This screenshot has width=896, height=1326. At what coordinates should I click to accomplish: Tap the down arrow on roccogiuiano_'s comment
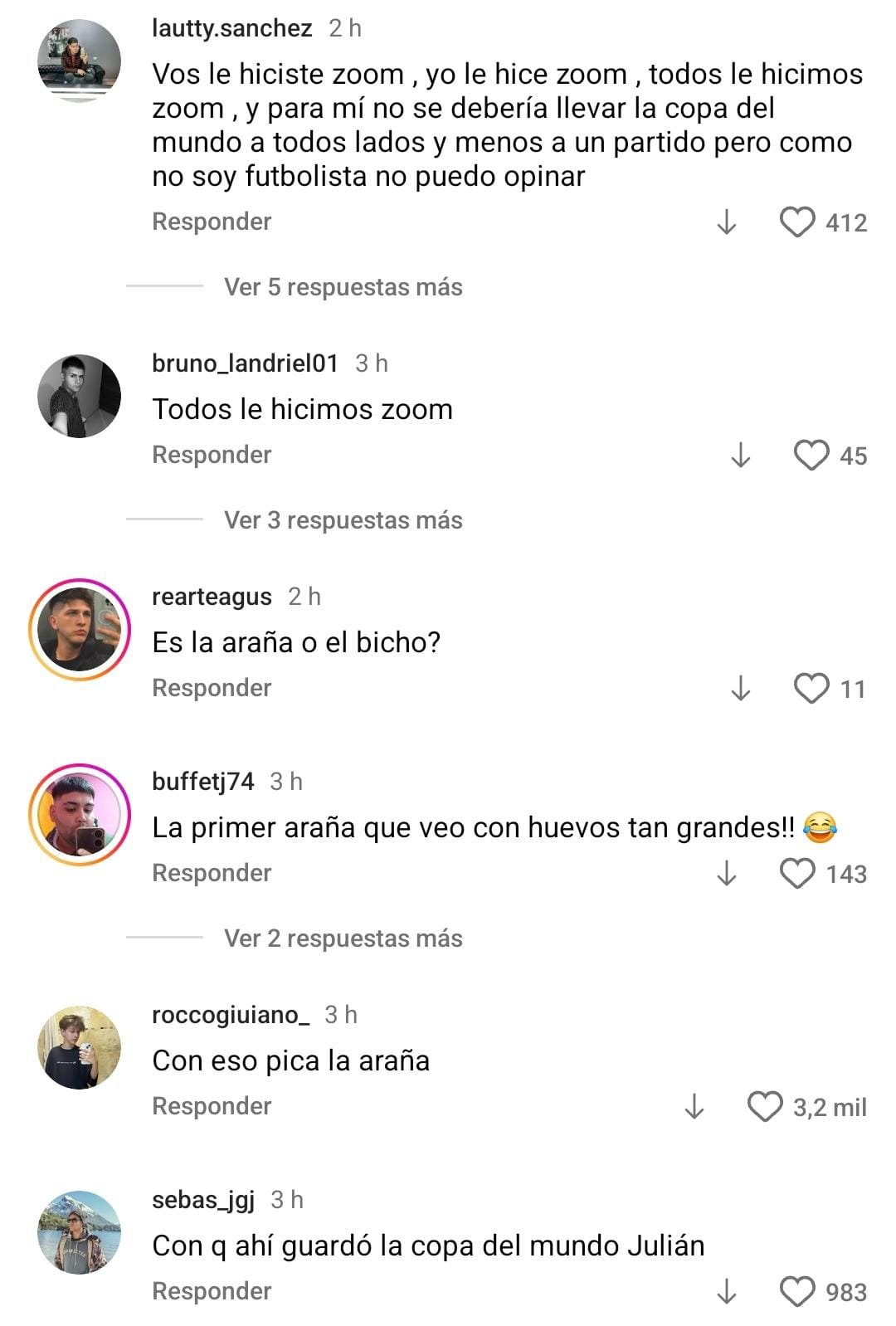point(694,1107)
